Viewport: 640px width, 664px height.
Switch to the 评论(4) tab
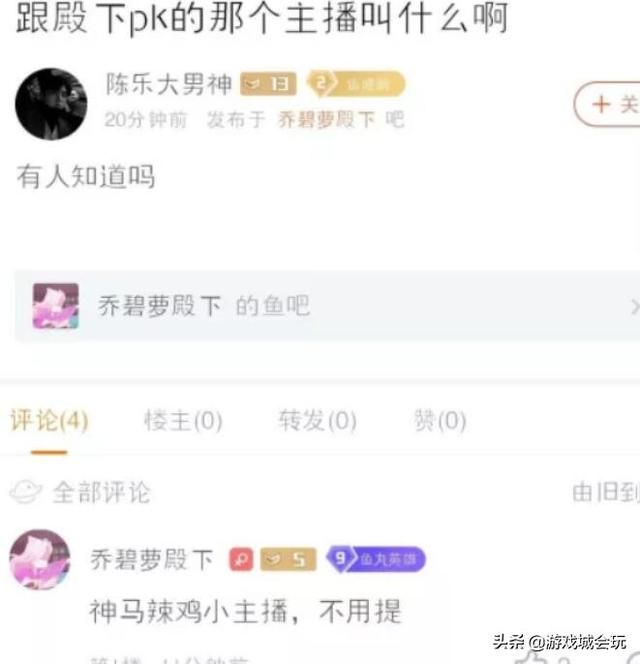click(49, 421)
